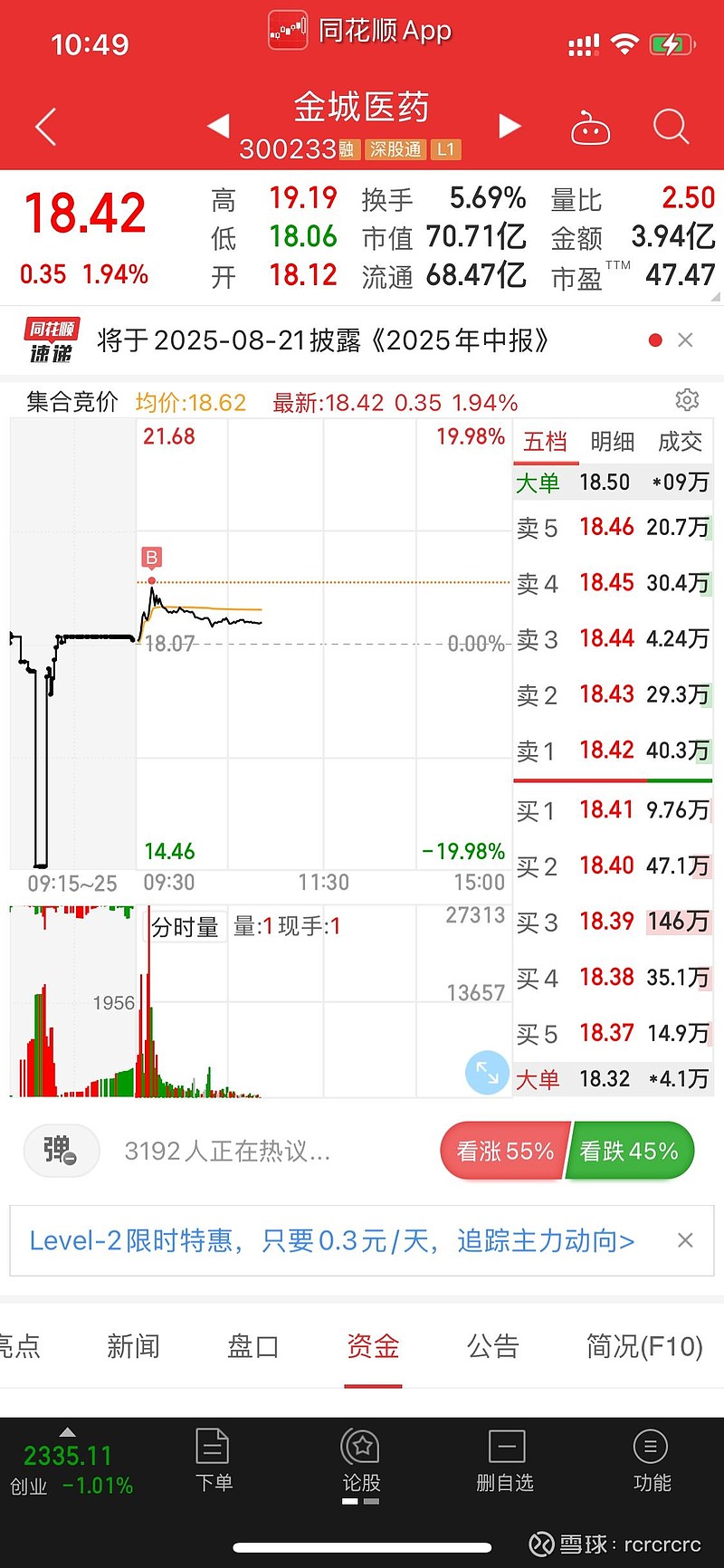724x1568 pixels.
Task: Open the 2025年中报 disclosure notice
Action: 323,340
